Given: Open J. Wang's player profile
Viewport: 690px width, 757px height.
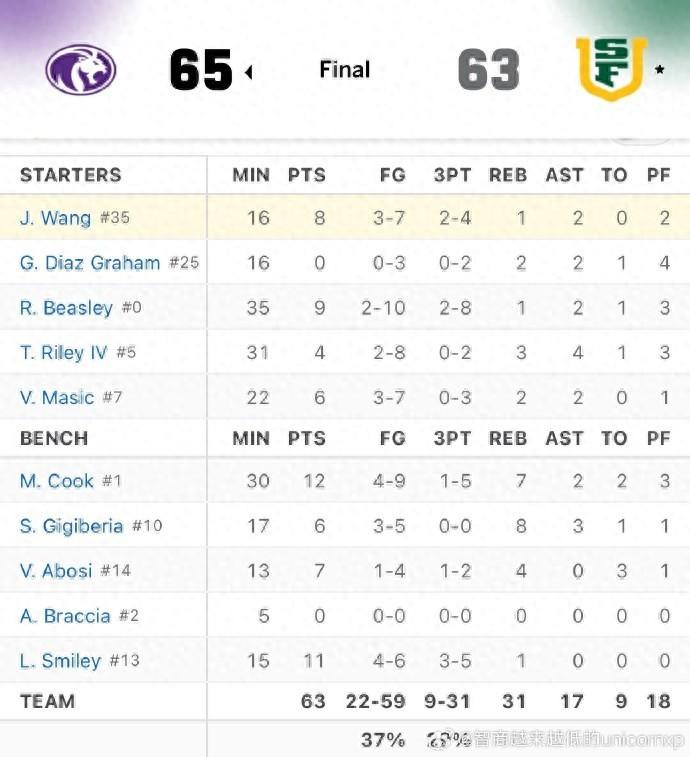Looking at the screenshot, I should pos(55,218).
